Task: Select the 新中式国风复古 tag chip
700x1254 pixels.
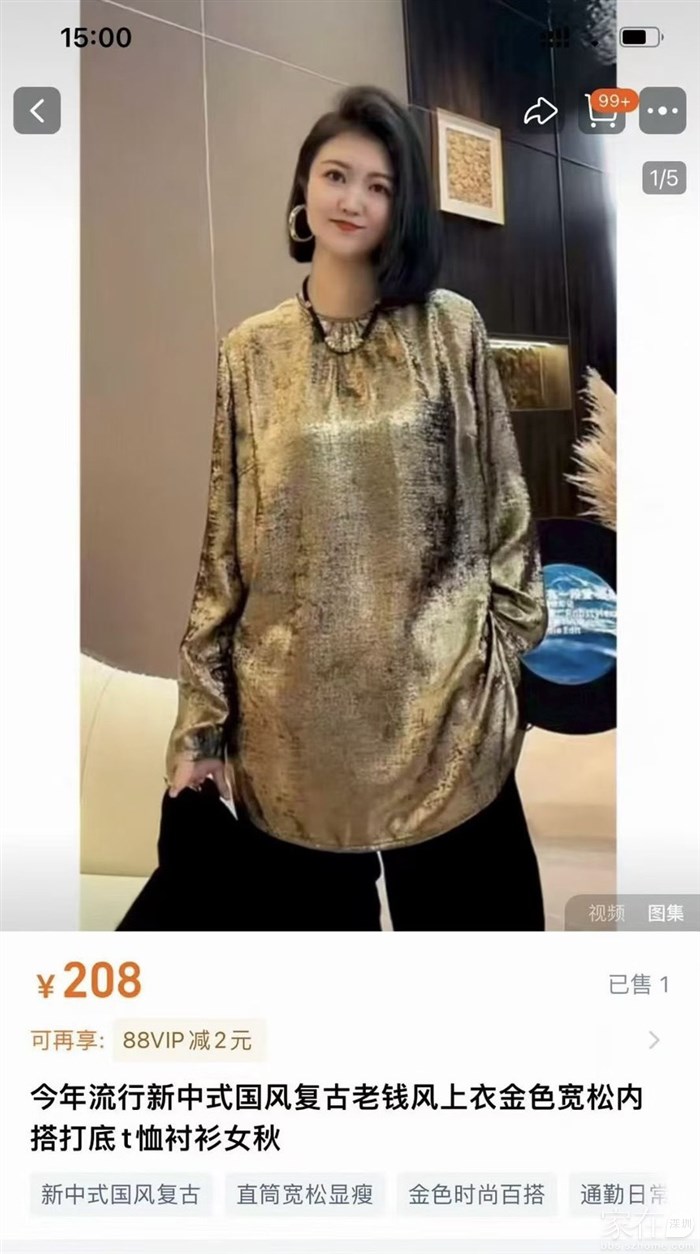Action: 120,1194
